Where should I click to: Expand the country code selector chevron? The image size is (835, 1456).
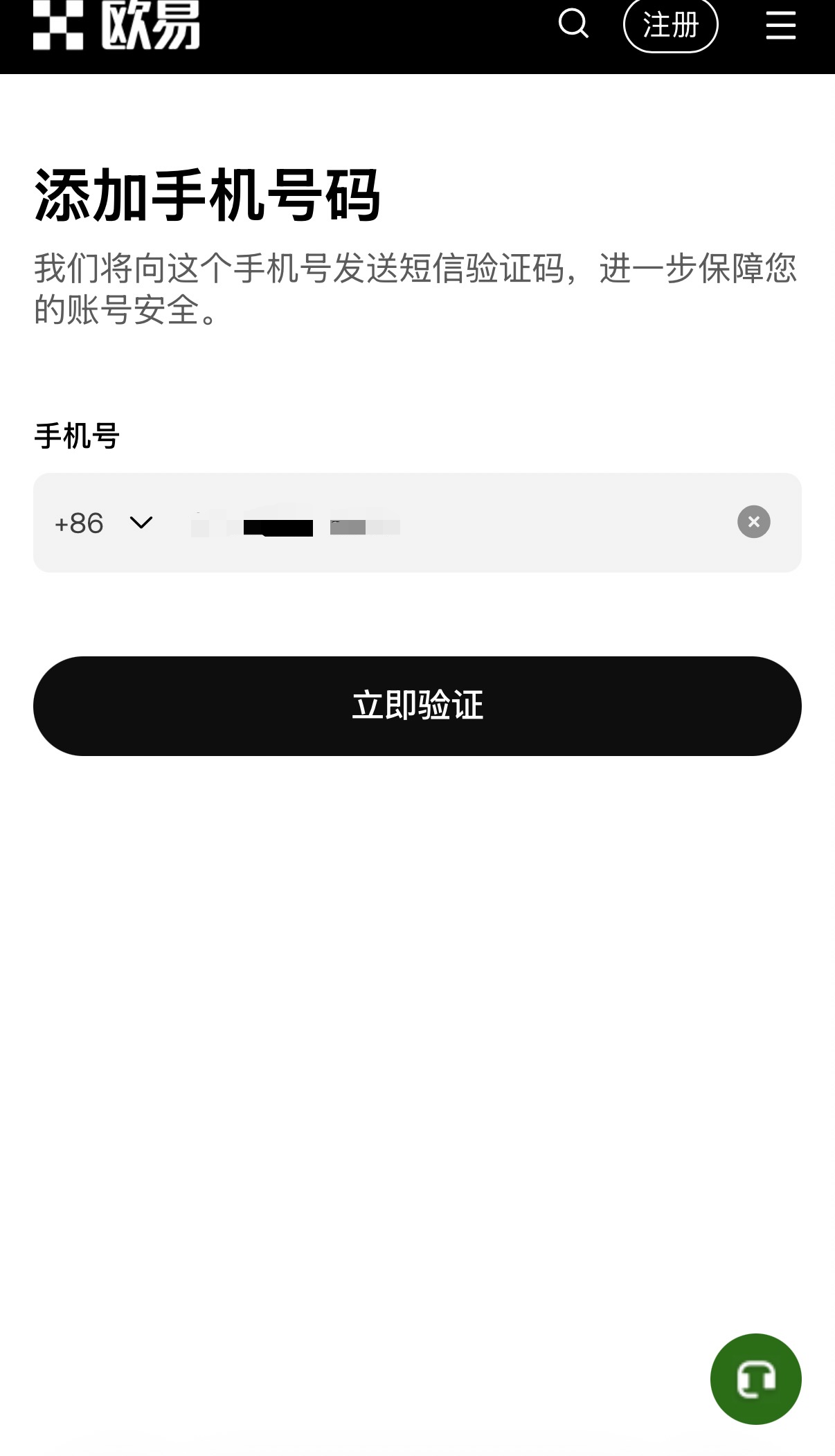pyautogui.click(x=141, y=523)
